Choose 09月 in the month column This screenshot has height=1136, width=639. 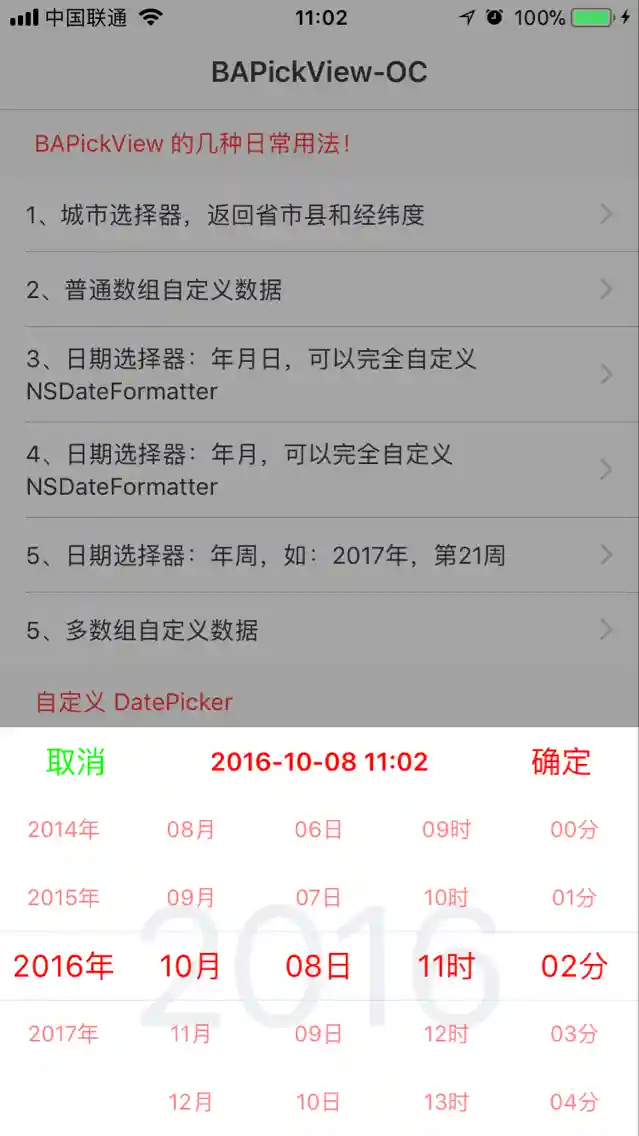(x=191, y=898)
